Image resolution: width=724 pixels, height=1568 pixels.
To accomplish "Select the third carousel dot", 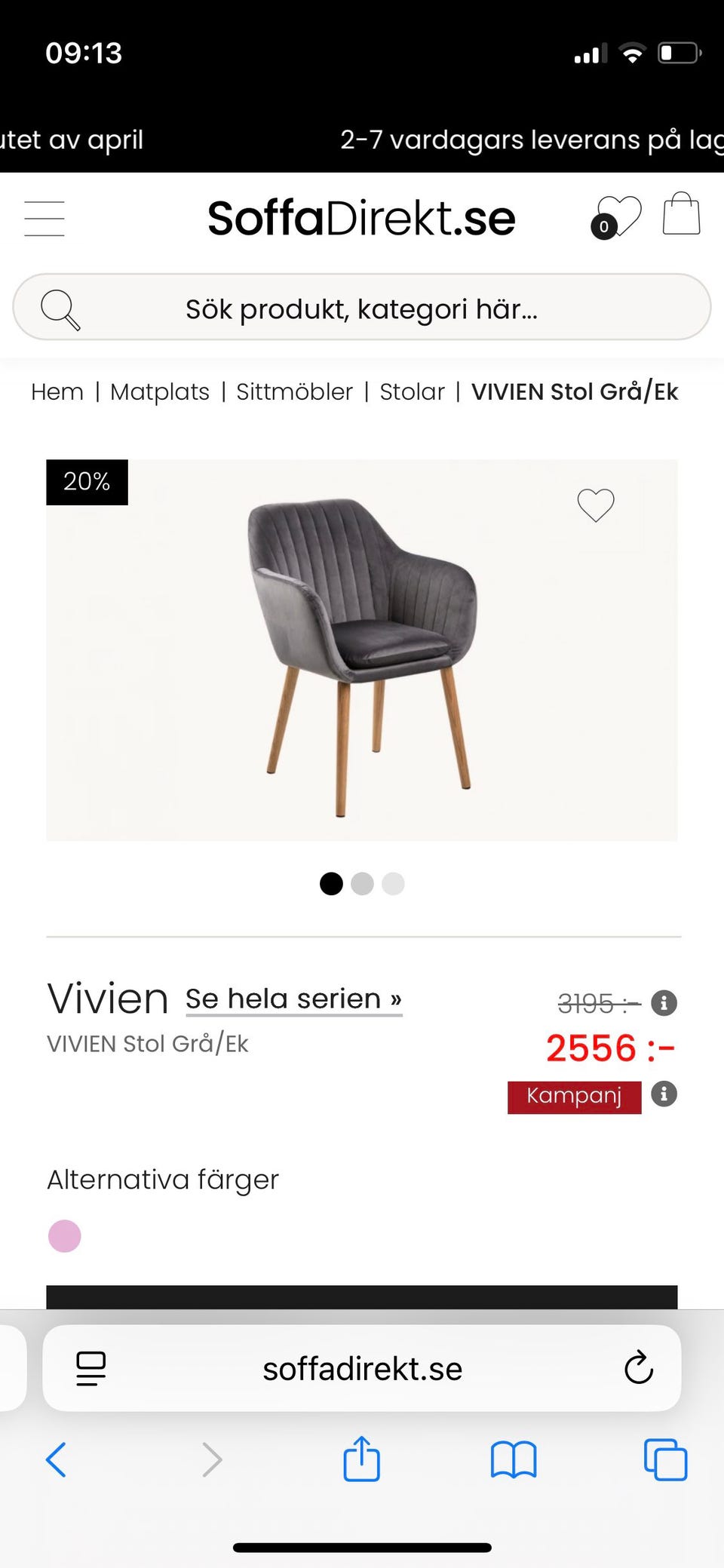I will [x=391, y=883].
